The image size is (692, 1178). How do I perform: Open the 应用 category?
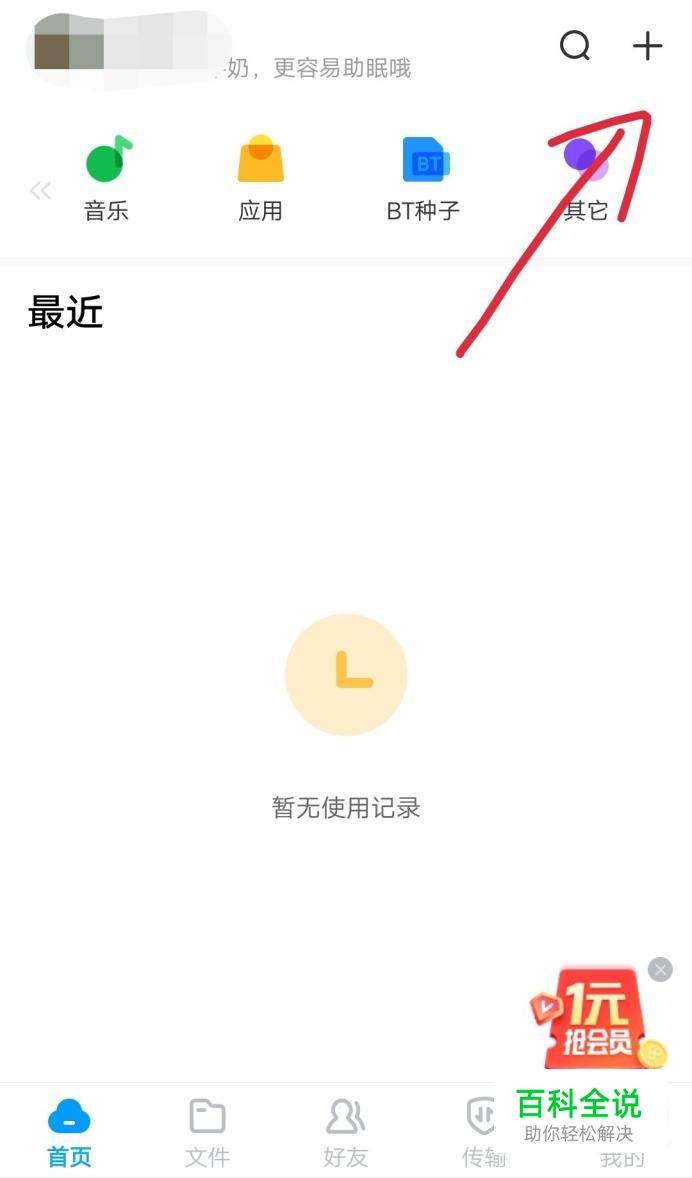point(261,178)
